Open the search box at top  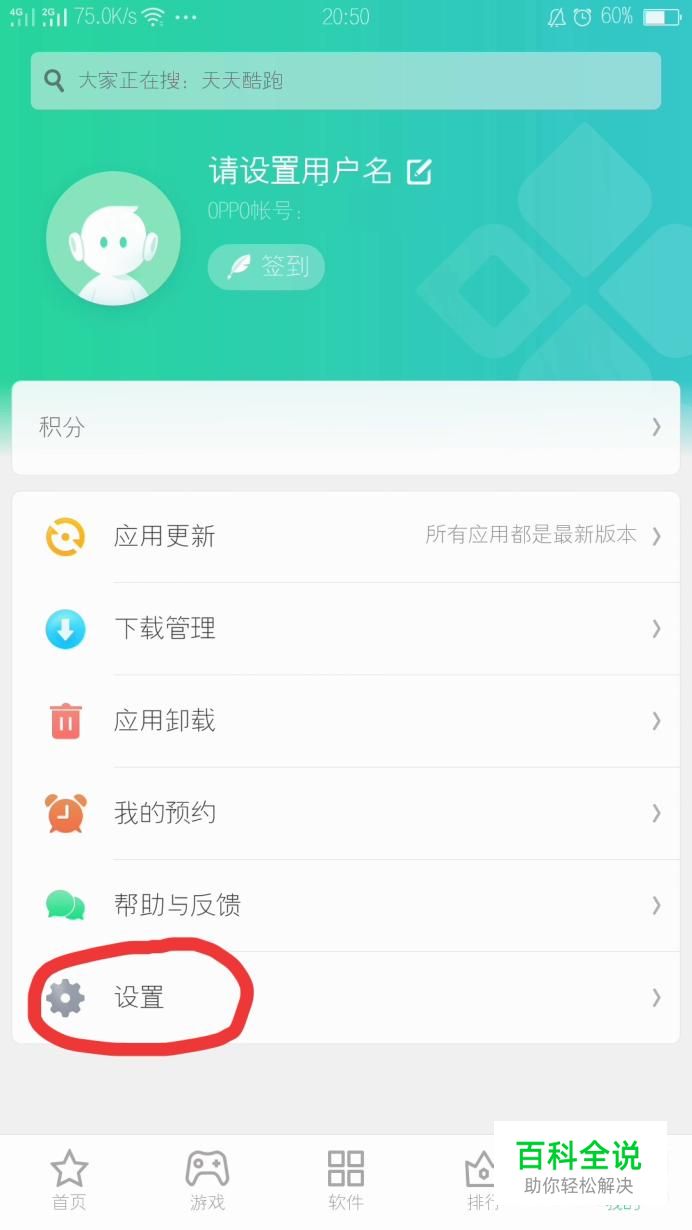(x=345, y=80)
